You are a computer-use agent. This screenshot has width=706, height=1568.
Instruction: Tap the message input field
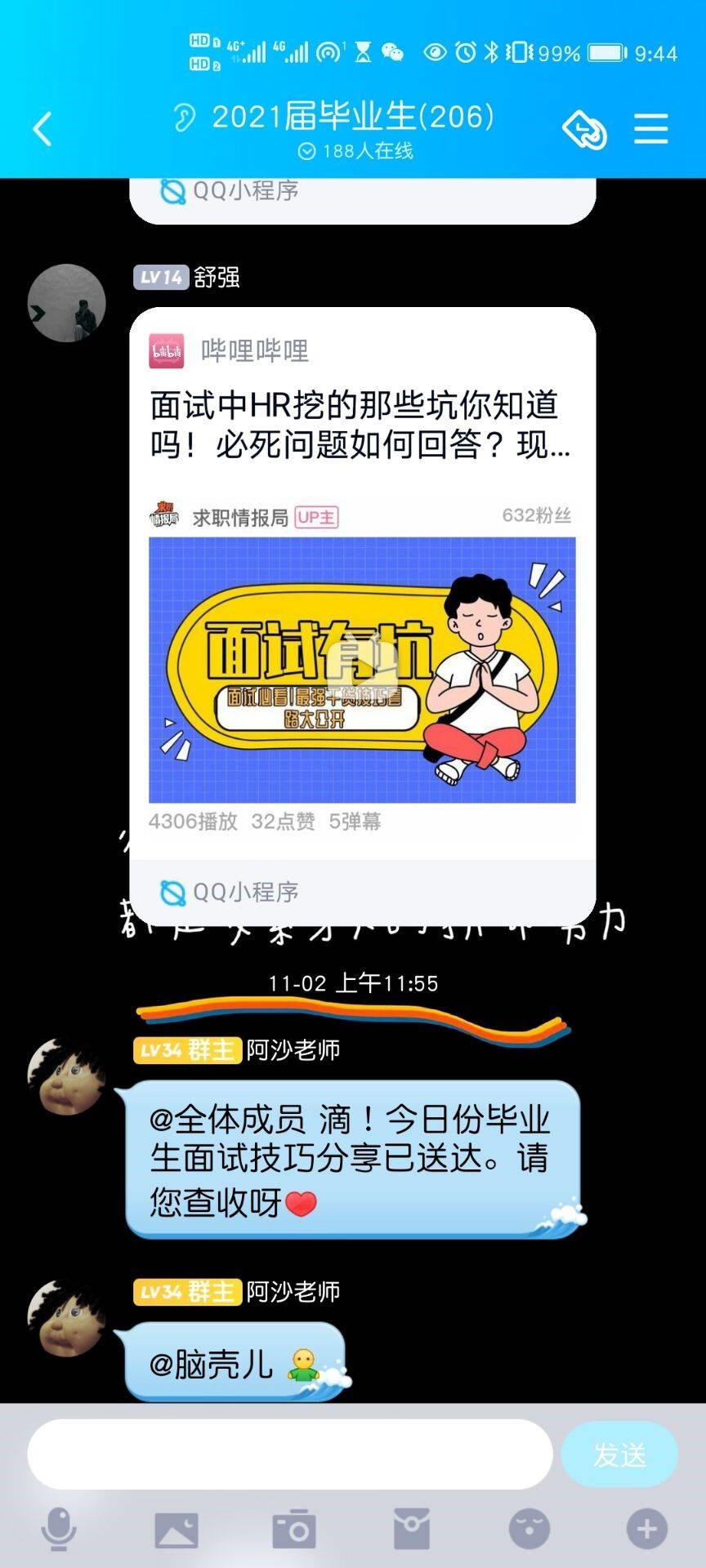290,1454
